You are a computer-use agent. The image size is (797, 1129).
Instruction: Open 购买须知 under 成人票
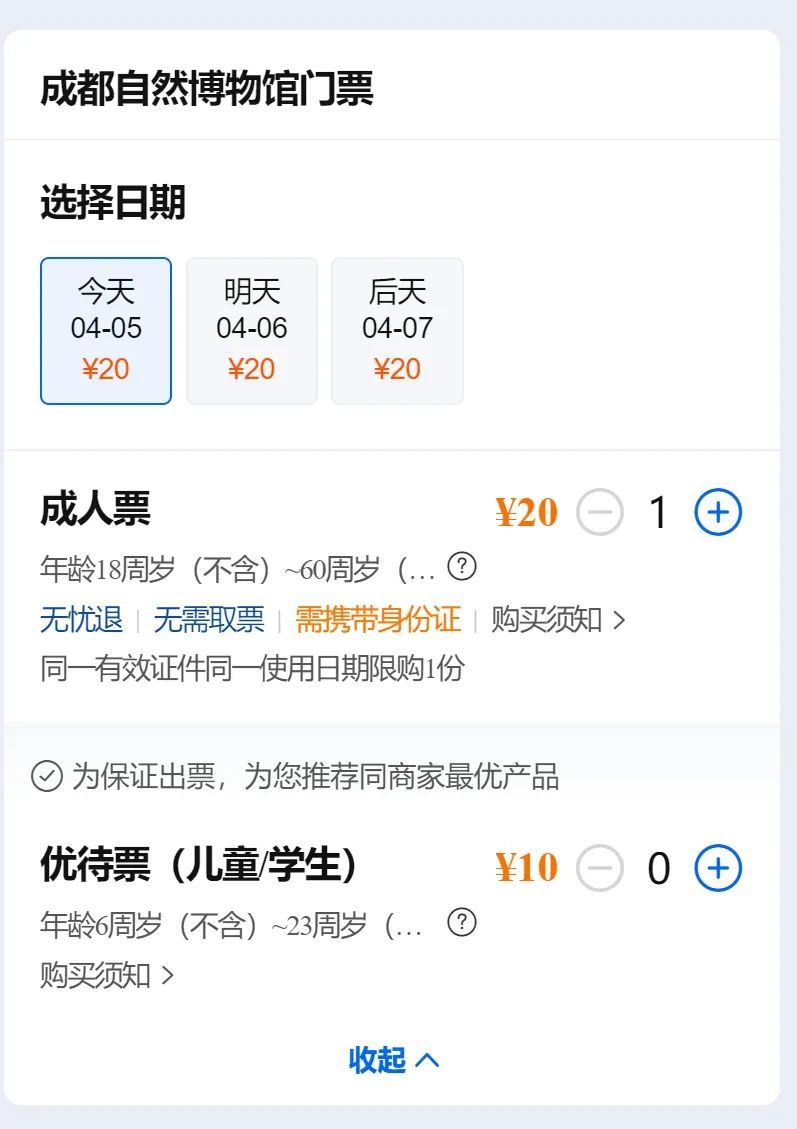click(558, 620)
